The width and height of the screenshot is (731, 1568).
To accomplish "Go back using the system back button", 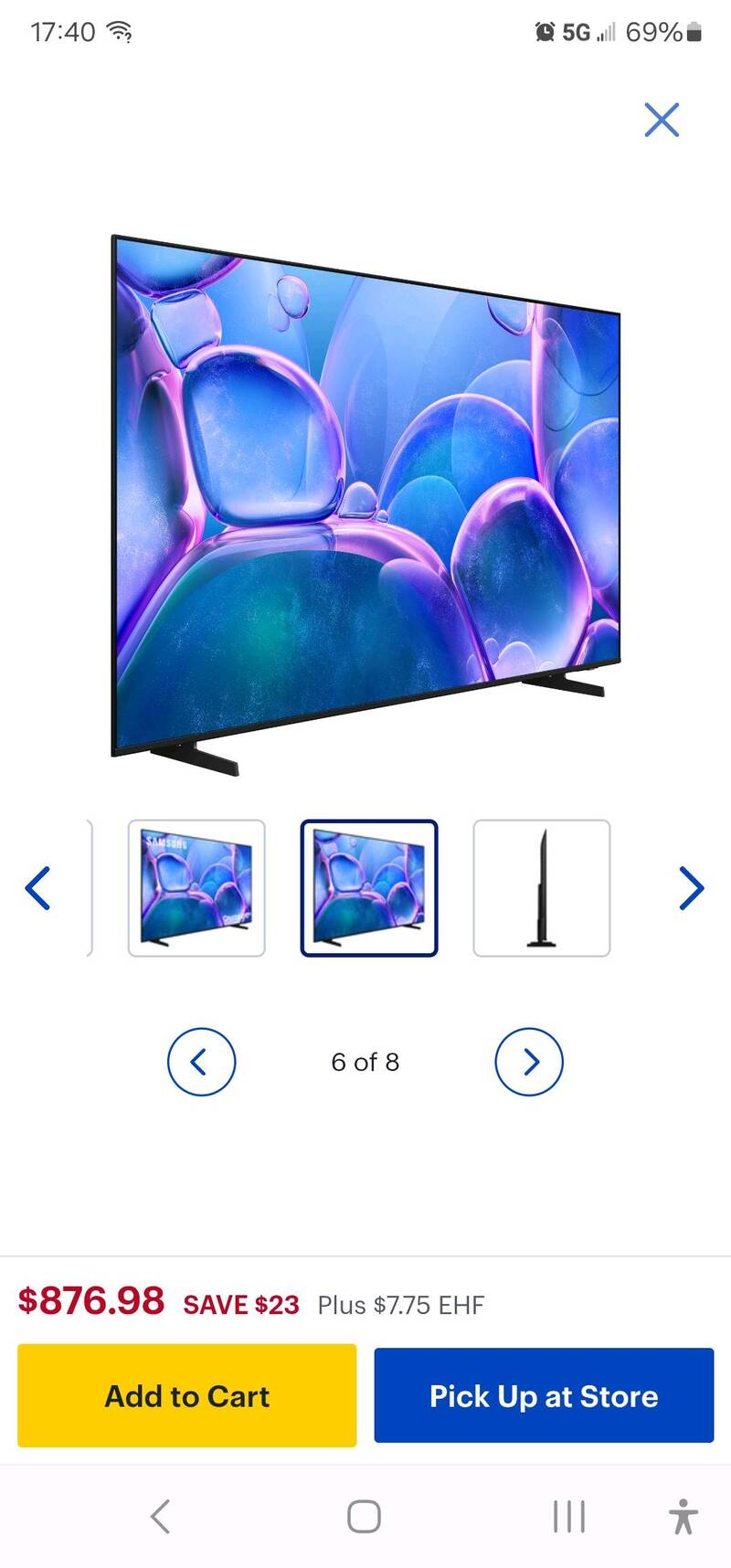I will coord(161,1517).
